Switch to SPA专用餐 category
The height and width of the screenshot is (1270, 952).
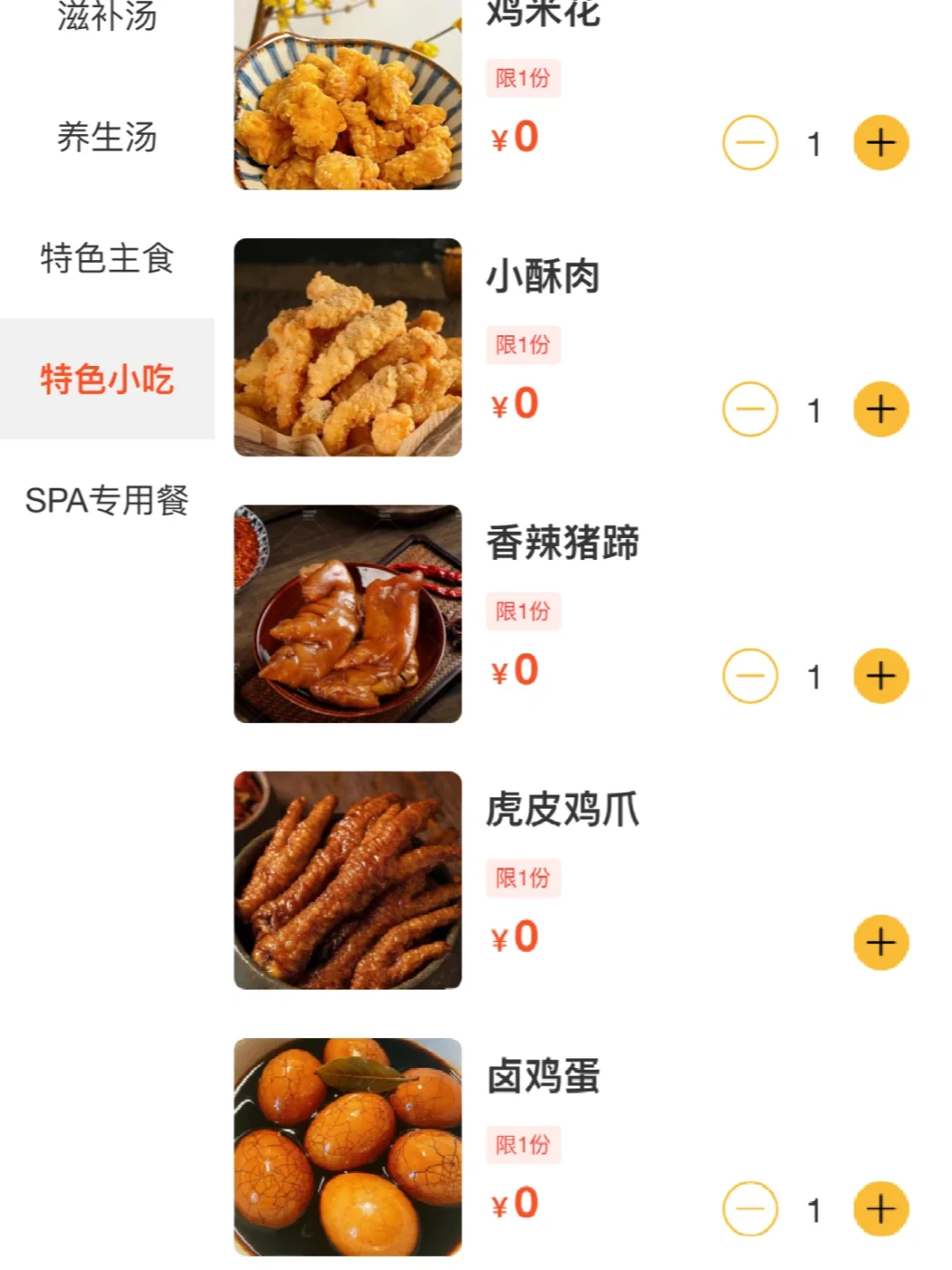tap(107, 500)
